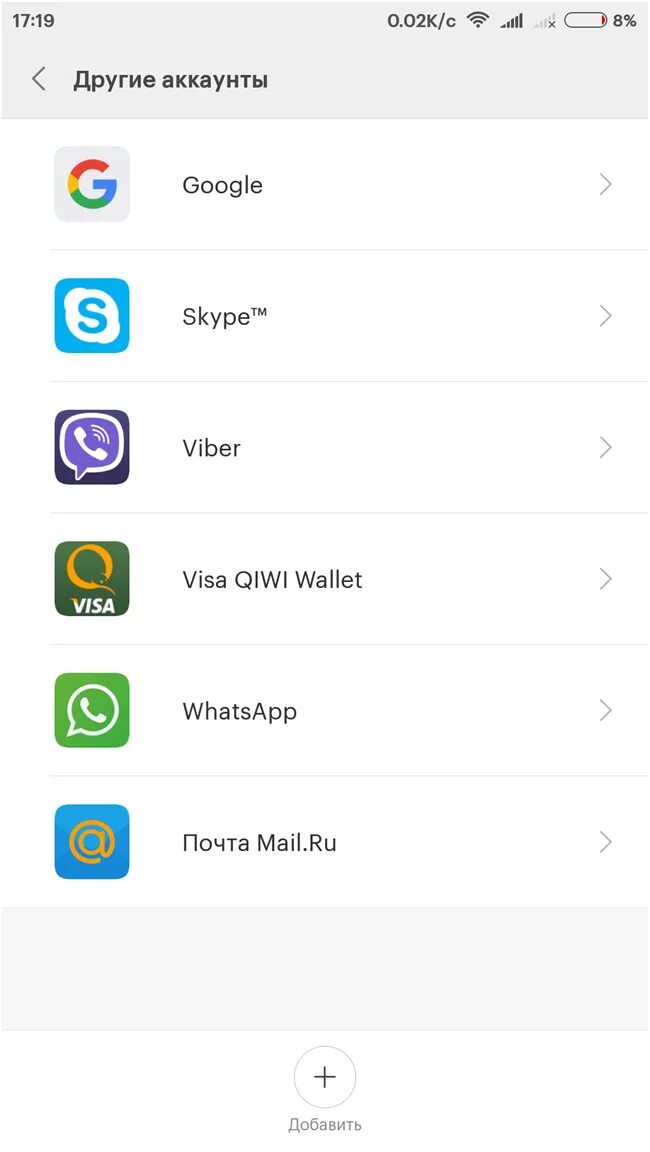This screenshot has width=650, height=1152.
Task: Open WhatsApp account settings
Action: tap(324, 711)
